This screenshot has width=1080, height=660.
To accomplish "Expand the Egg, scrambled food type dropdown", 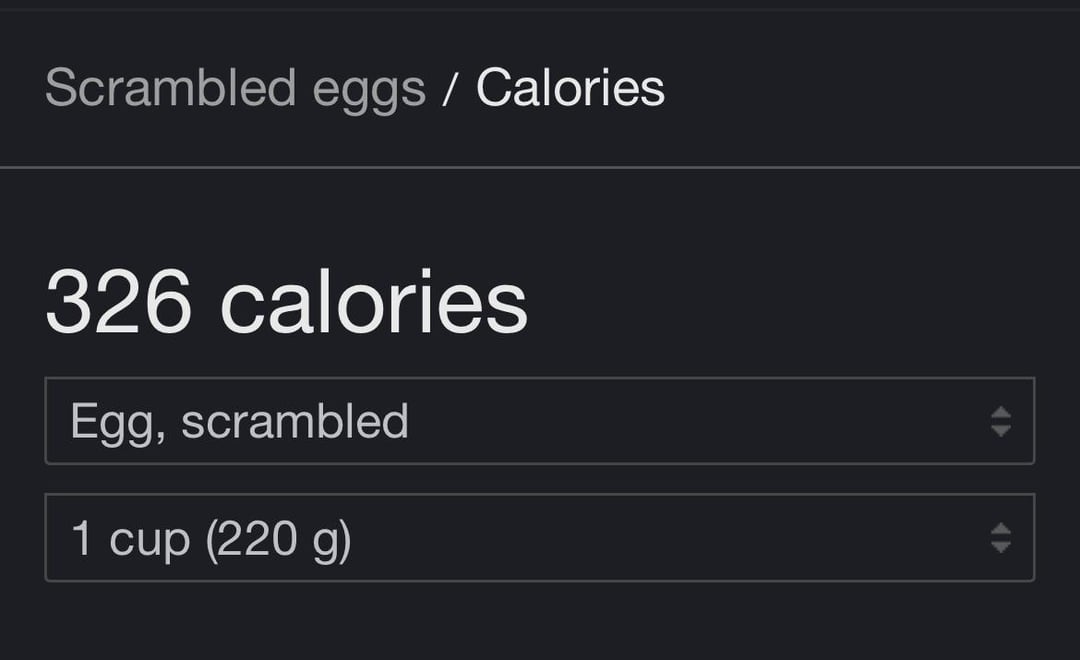I will tap(539, 421).
